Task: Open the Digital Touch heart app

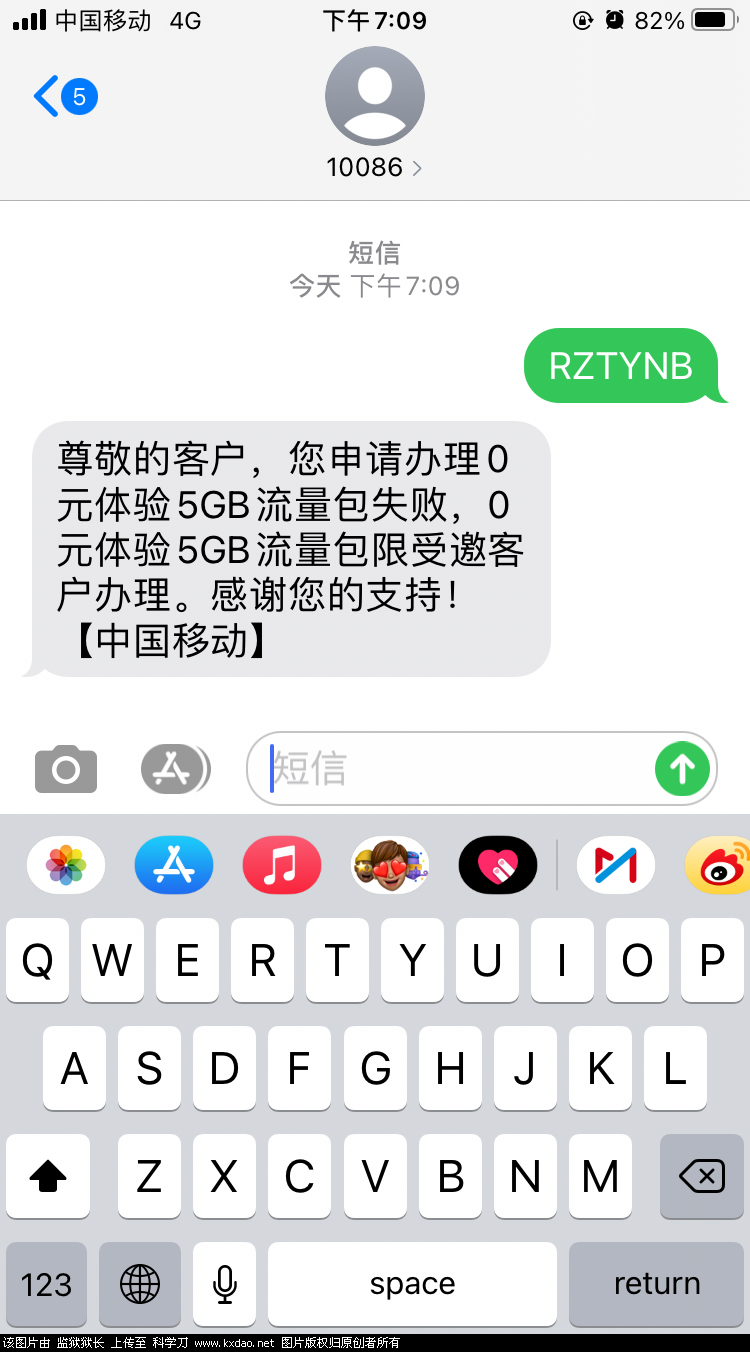Action: (x=498, y=865)
